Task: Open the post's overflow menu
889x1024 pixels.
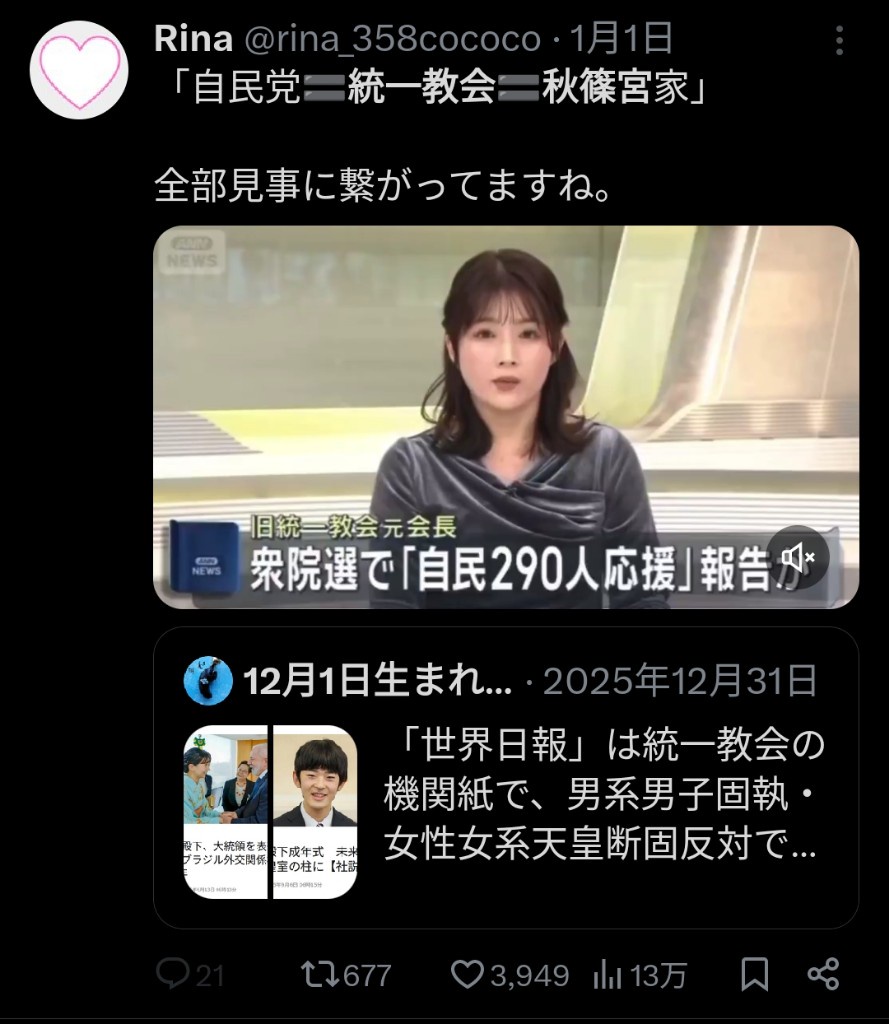Action: 839,41
